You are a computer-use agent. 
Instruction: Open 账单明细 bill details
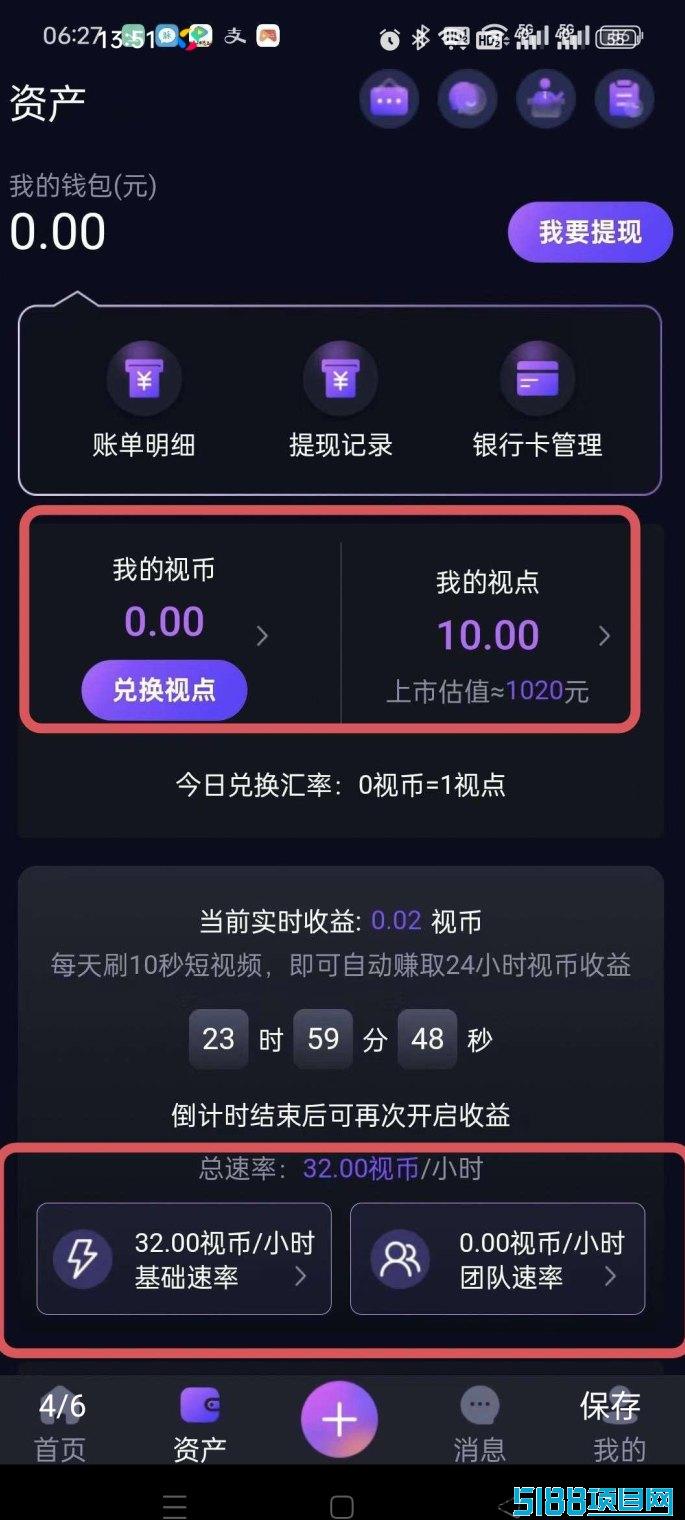144,400
